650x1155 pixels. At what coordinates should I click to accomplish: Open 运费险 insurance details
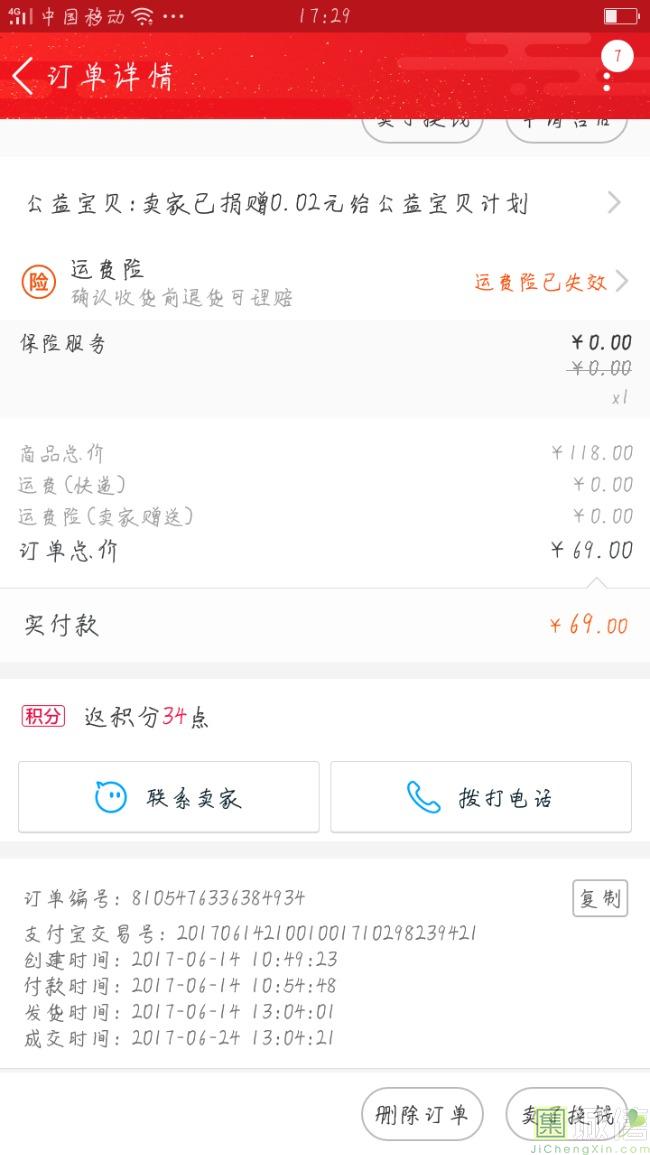(325, 281)
